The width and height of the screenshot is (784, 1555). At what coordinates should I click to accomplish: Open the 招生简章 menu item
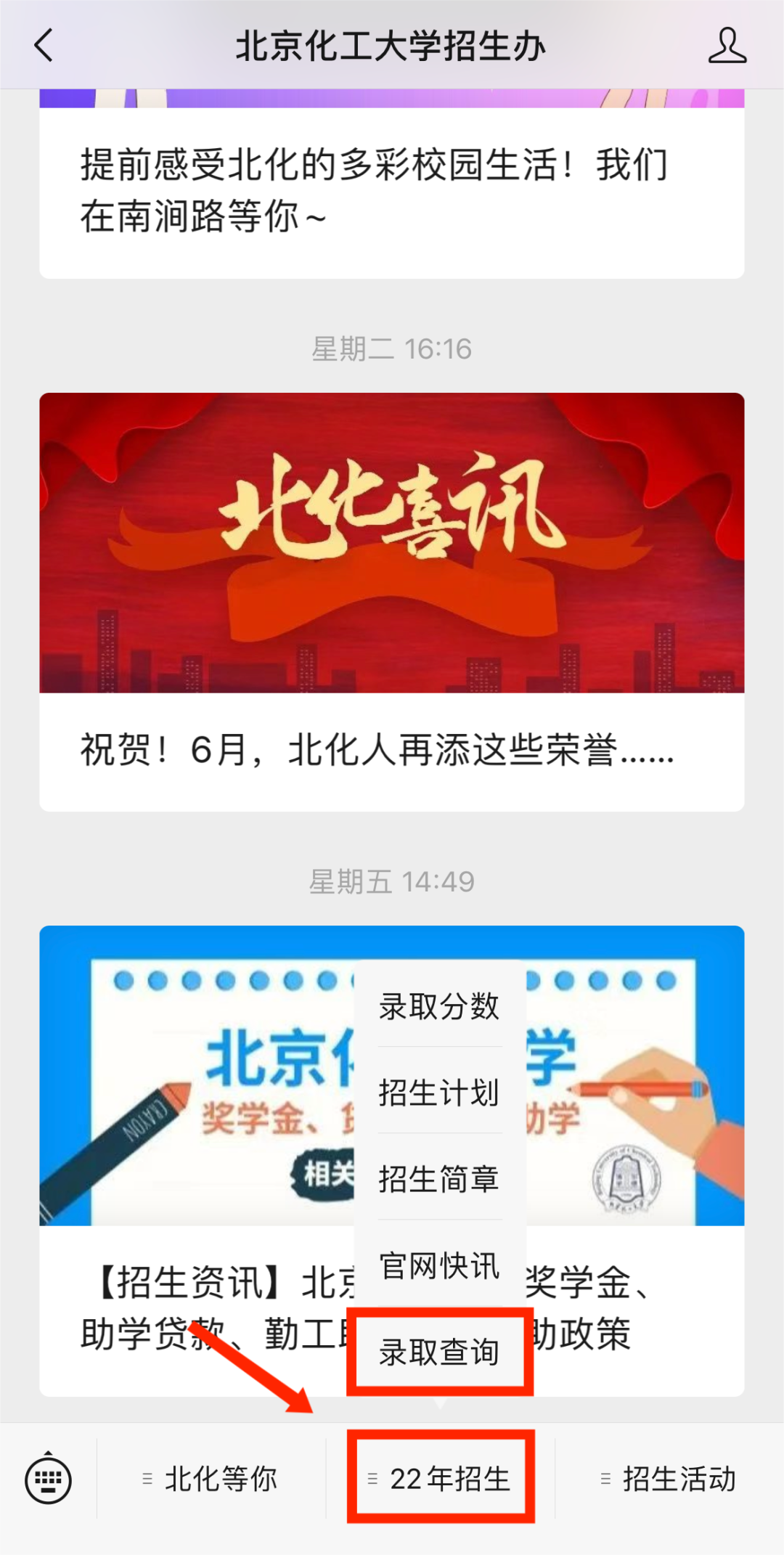point(439,1179)
